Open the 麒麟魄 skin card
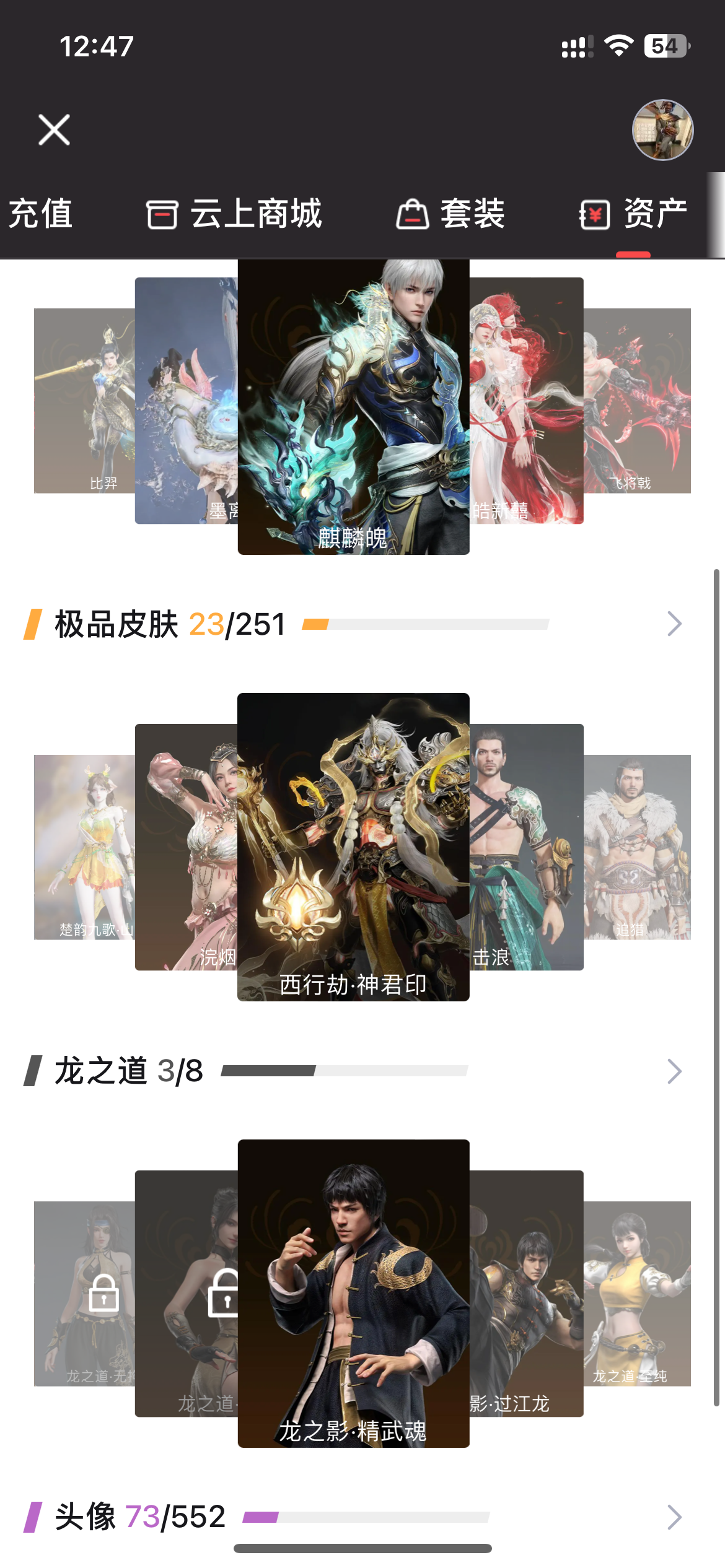Viewport: 725px width, 1568px height. 353,407
